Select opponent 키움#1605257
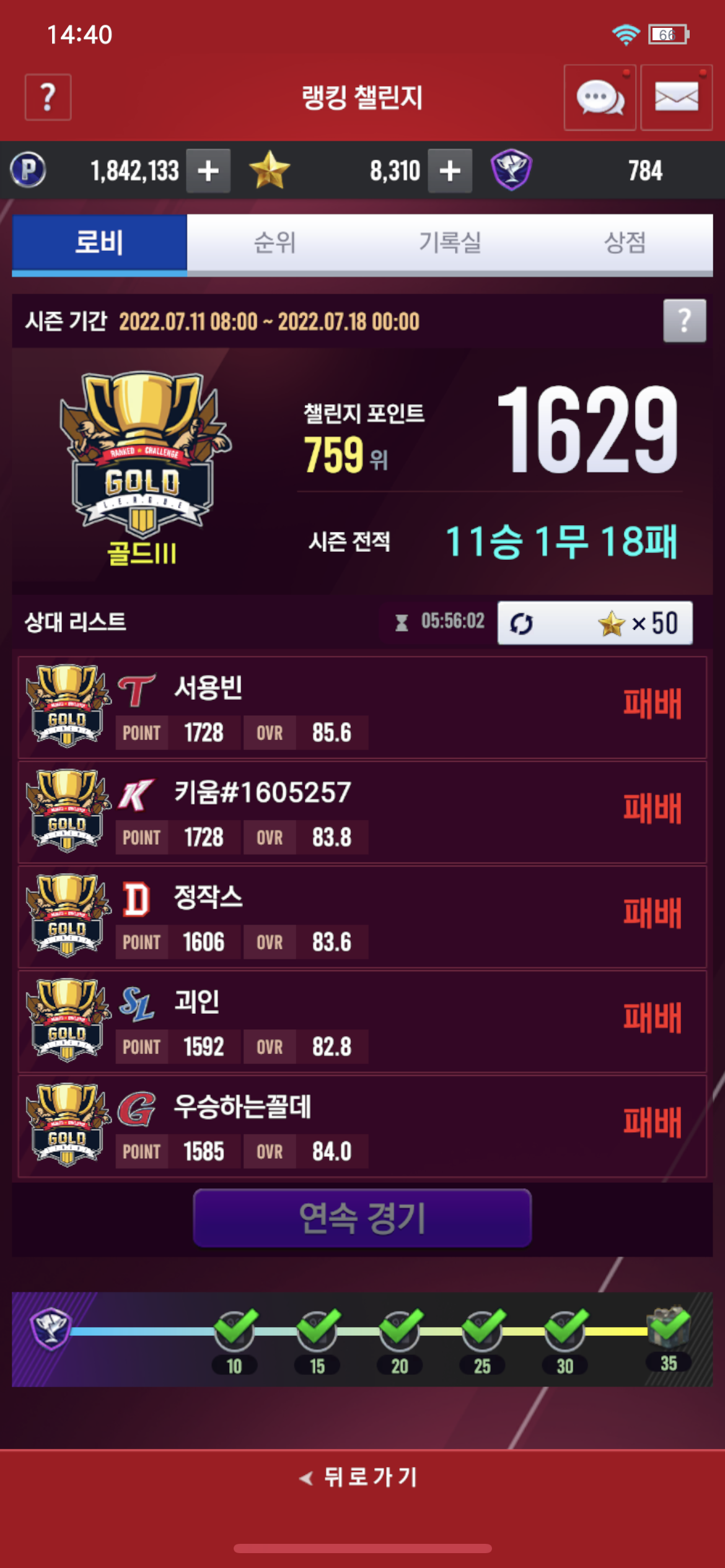725x1568 pixels. coord(362,812)
